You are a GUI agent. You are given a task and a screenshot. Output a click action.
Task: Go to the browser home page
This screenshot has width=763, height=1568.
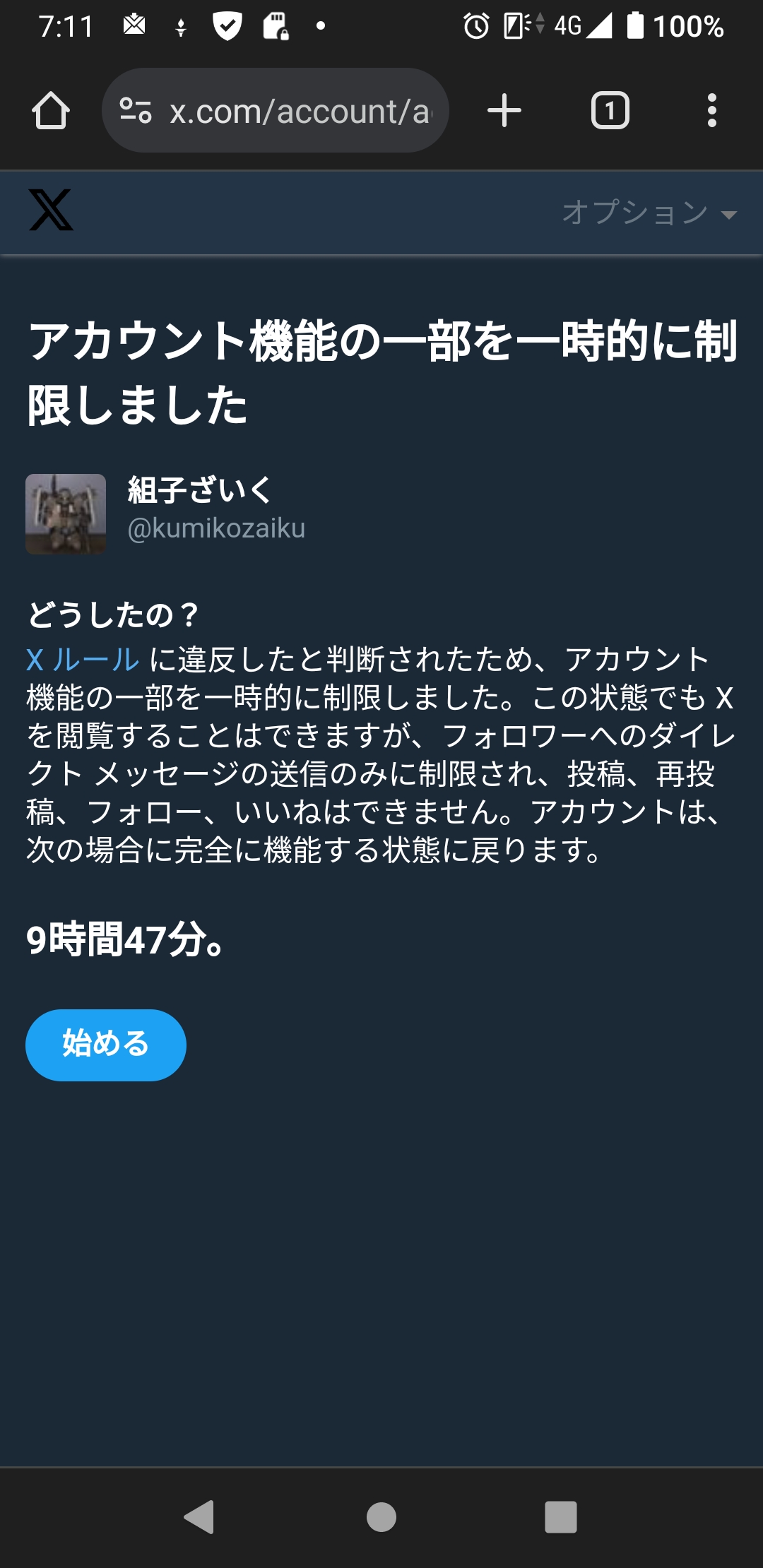pos(51,111)
